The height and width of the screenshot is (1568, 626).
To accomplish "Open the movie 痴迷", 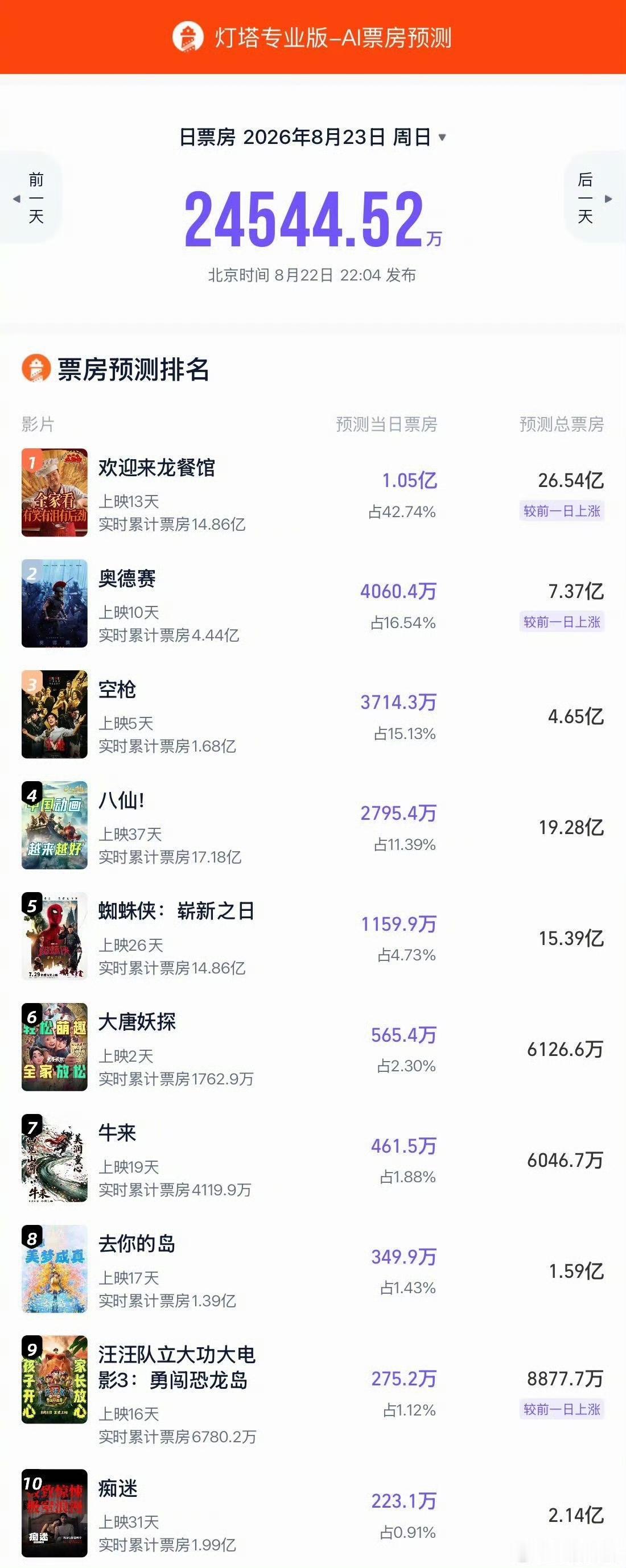I will coord(313,1514).
